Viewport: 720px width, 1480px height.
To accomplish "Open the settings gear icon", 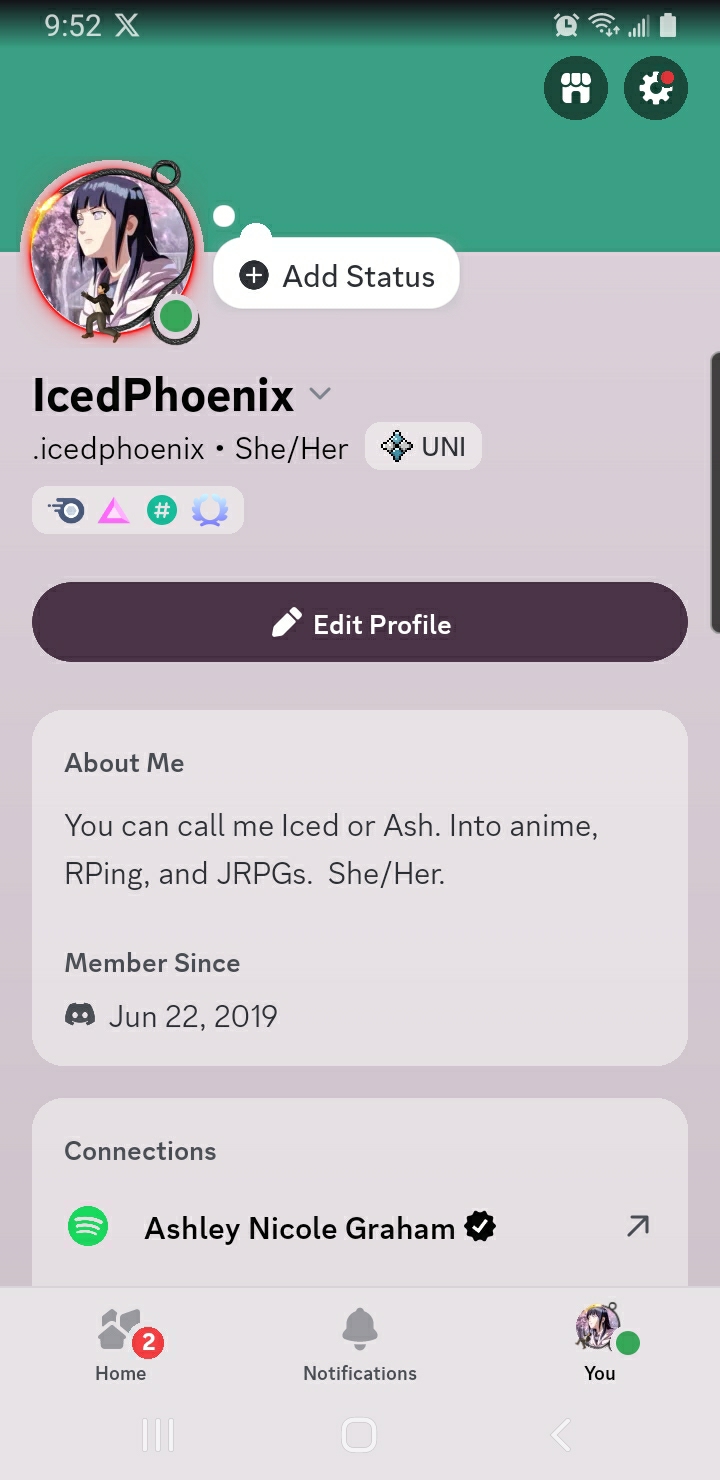I will click(656, 89).
